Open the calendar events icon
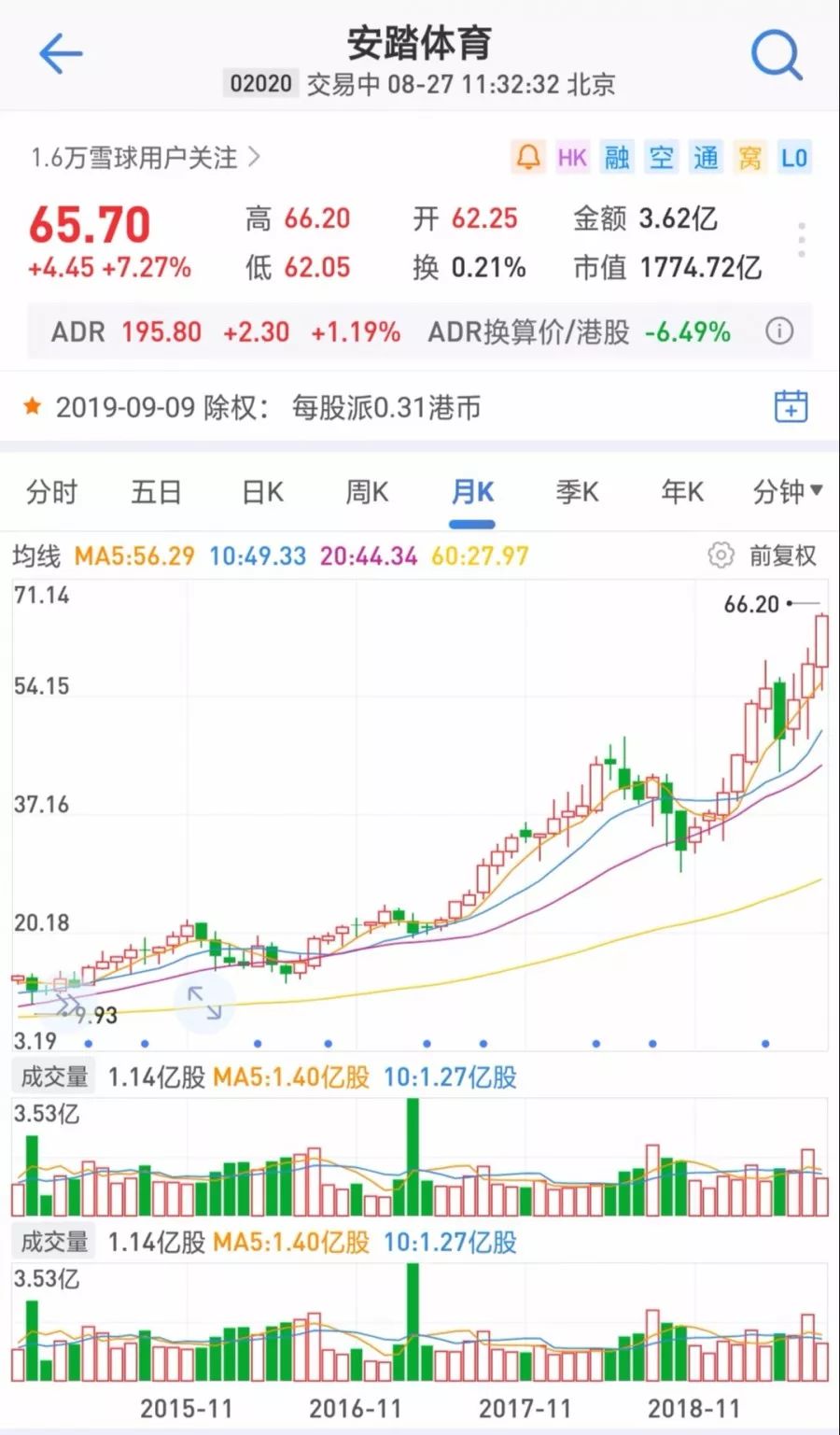Image resolution: width=840 pixels, height=1435 pixels. pyautogui.click(x=791, y=407)
